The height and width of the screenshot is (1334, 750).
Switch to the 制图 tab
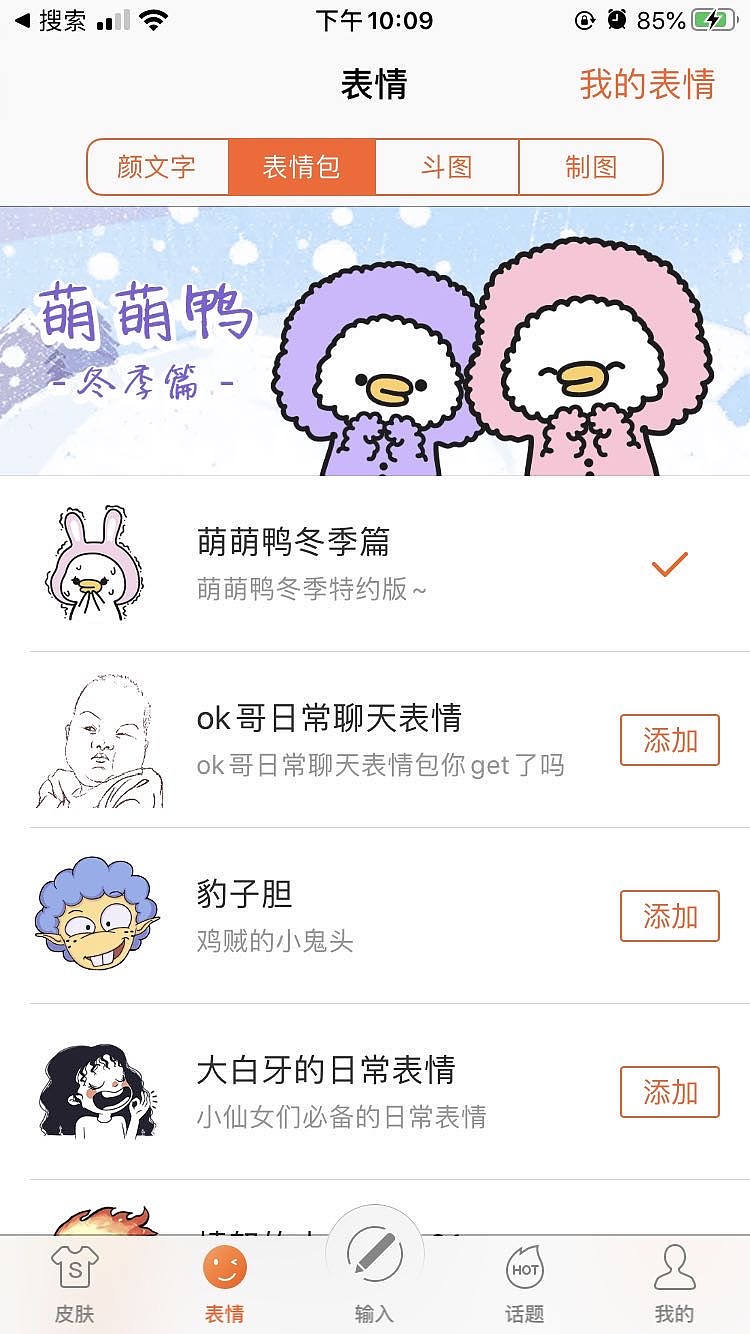[x=591, y=167]
